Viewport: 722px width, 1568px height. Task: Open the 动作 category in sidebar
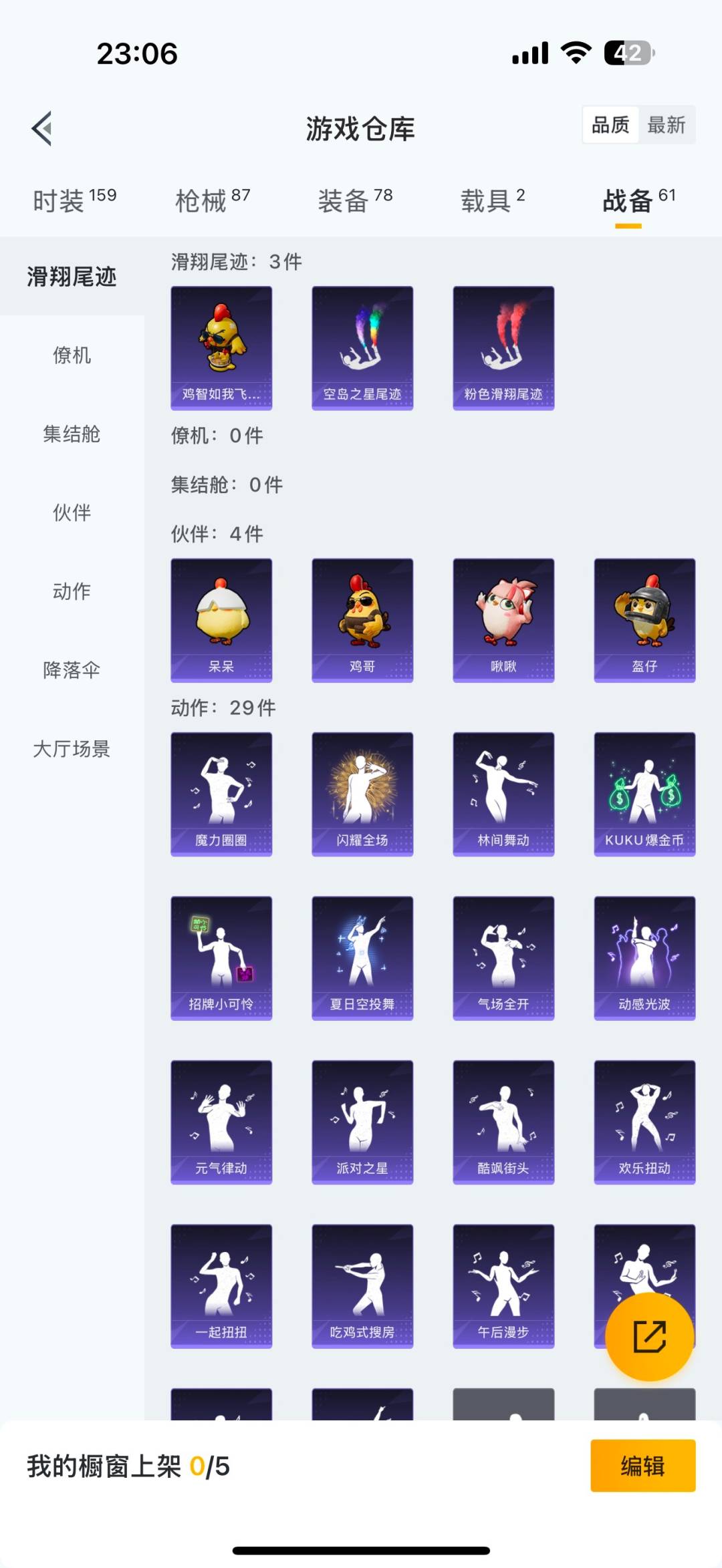72,592
